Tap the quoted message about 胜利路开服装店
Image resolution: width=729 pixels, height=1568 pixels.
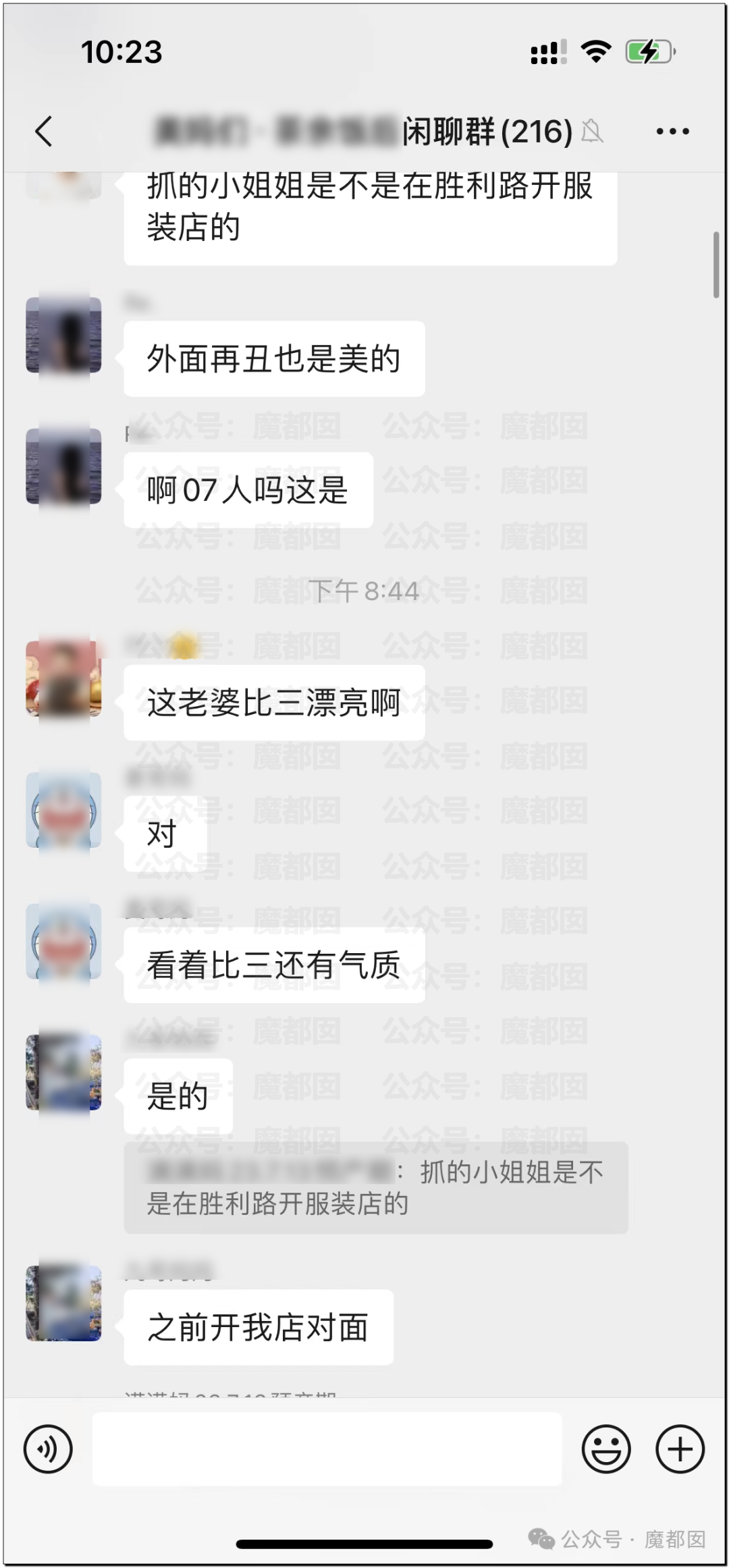click(x=376, y=1187)
